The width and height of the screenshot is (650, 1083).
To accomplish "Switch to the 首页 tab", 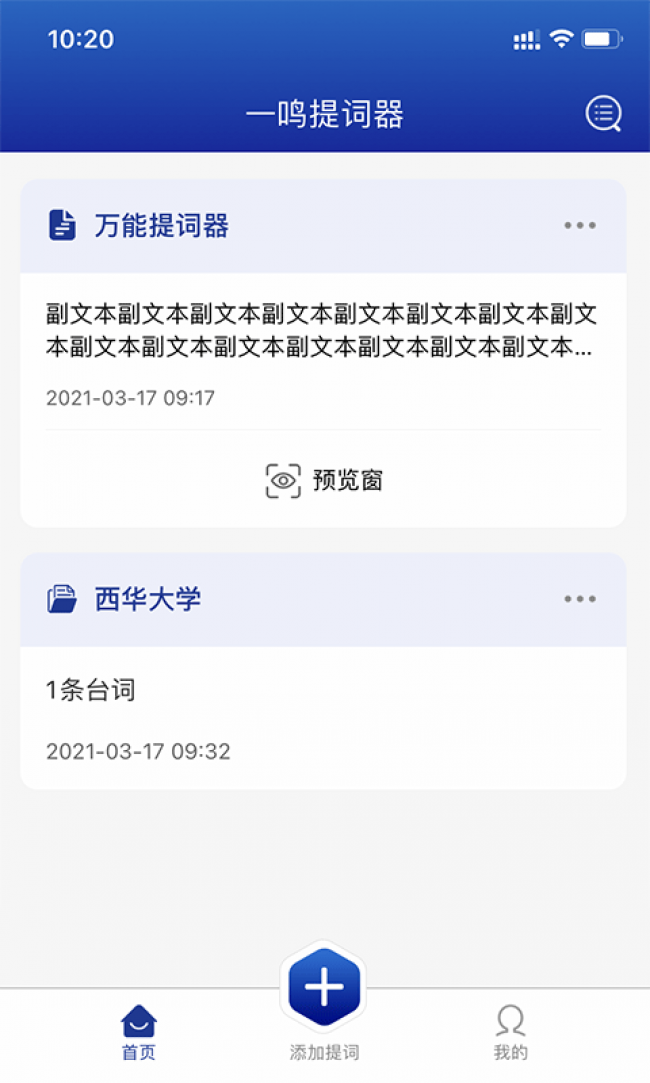I will (139, 1032).
